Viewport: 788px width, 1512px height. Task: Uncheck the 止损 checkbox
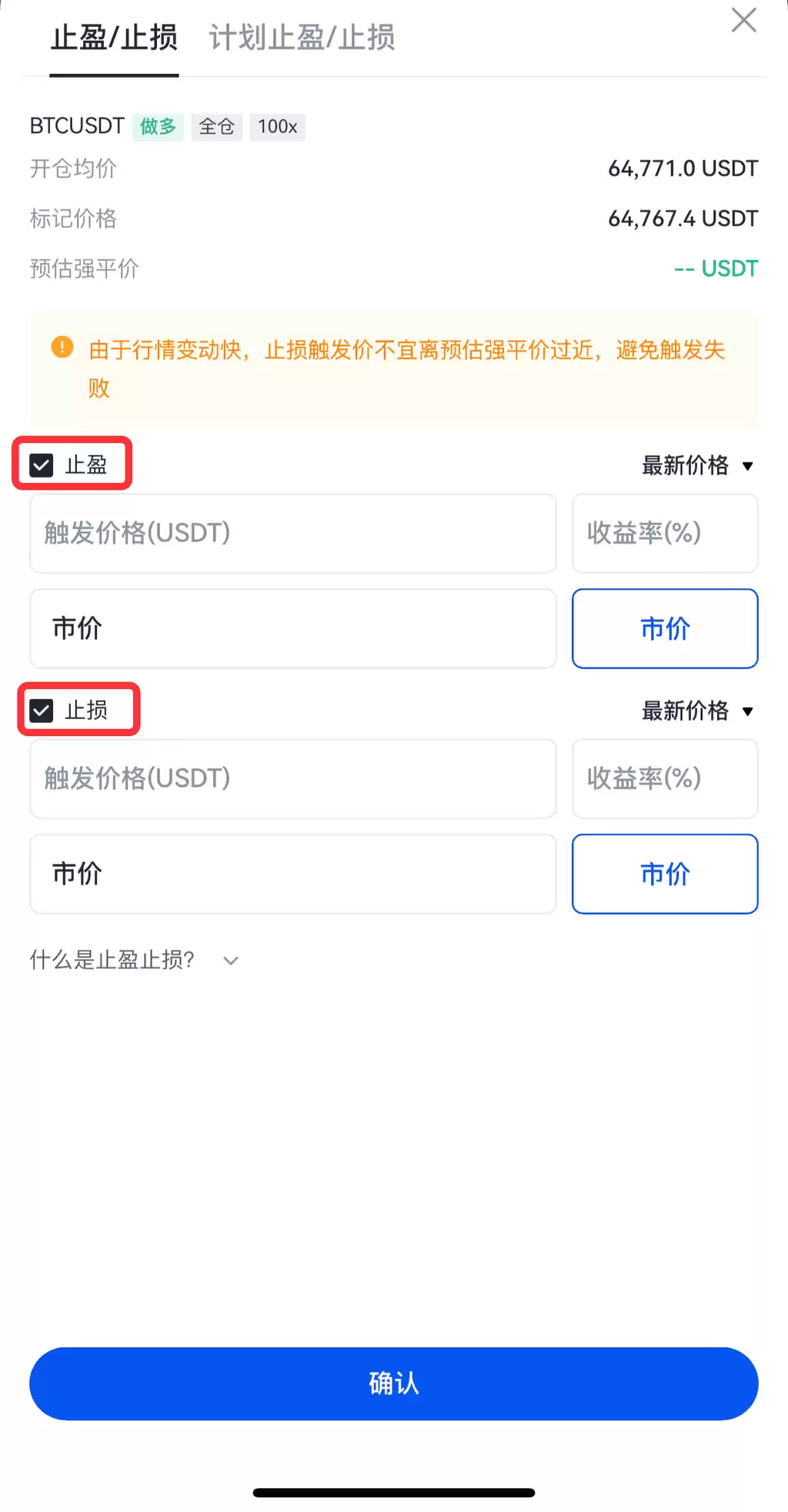[41, 711]
